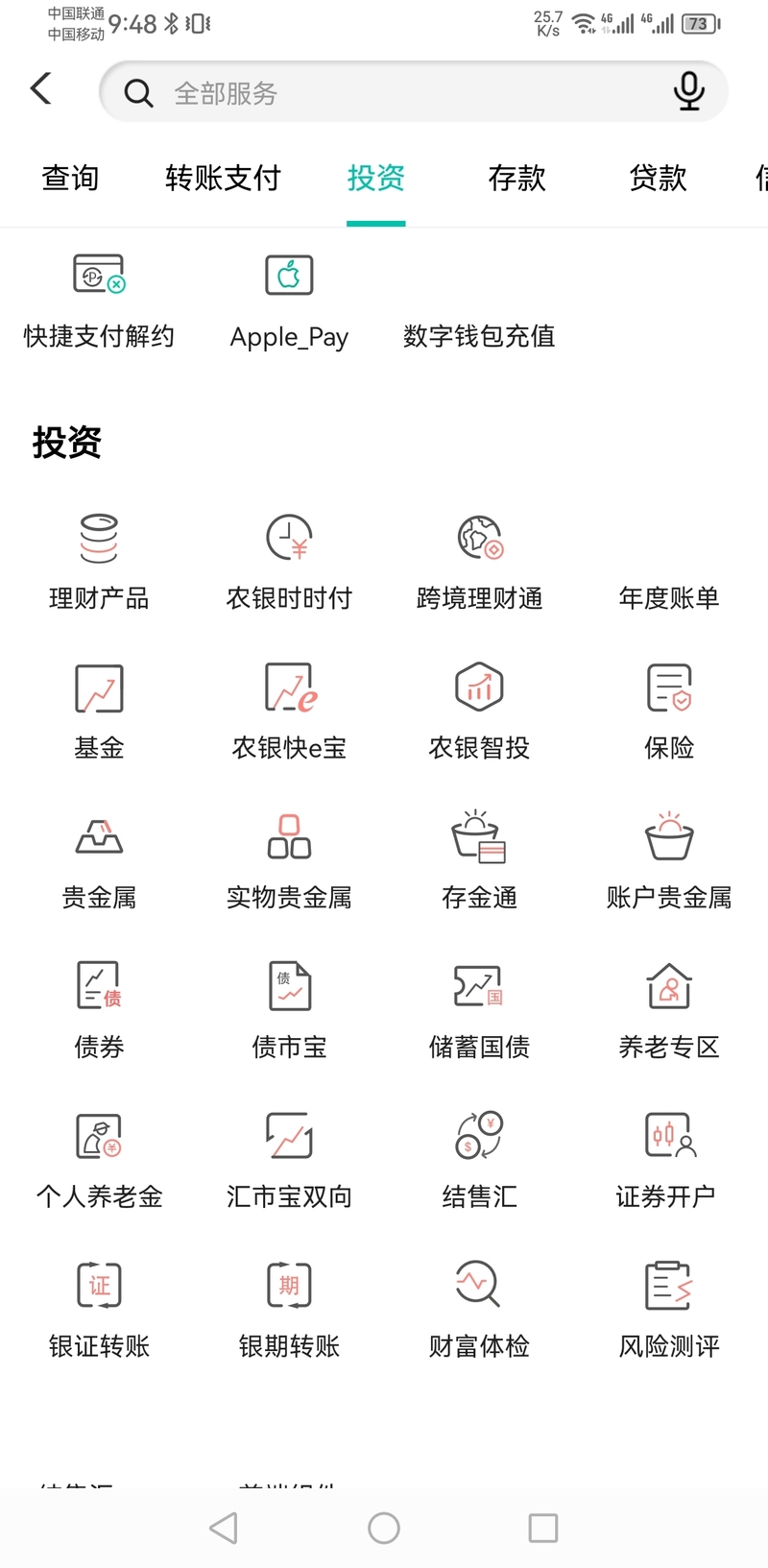Go back using the top-left arrow

[x=40, y=88]
